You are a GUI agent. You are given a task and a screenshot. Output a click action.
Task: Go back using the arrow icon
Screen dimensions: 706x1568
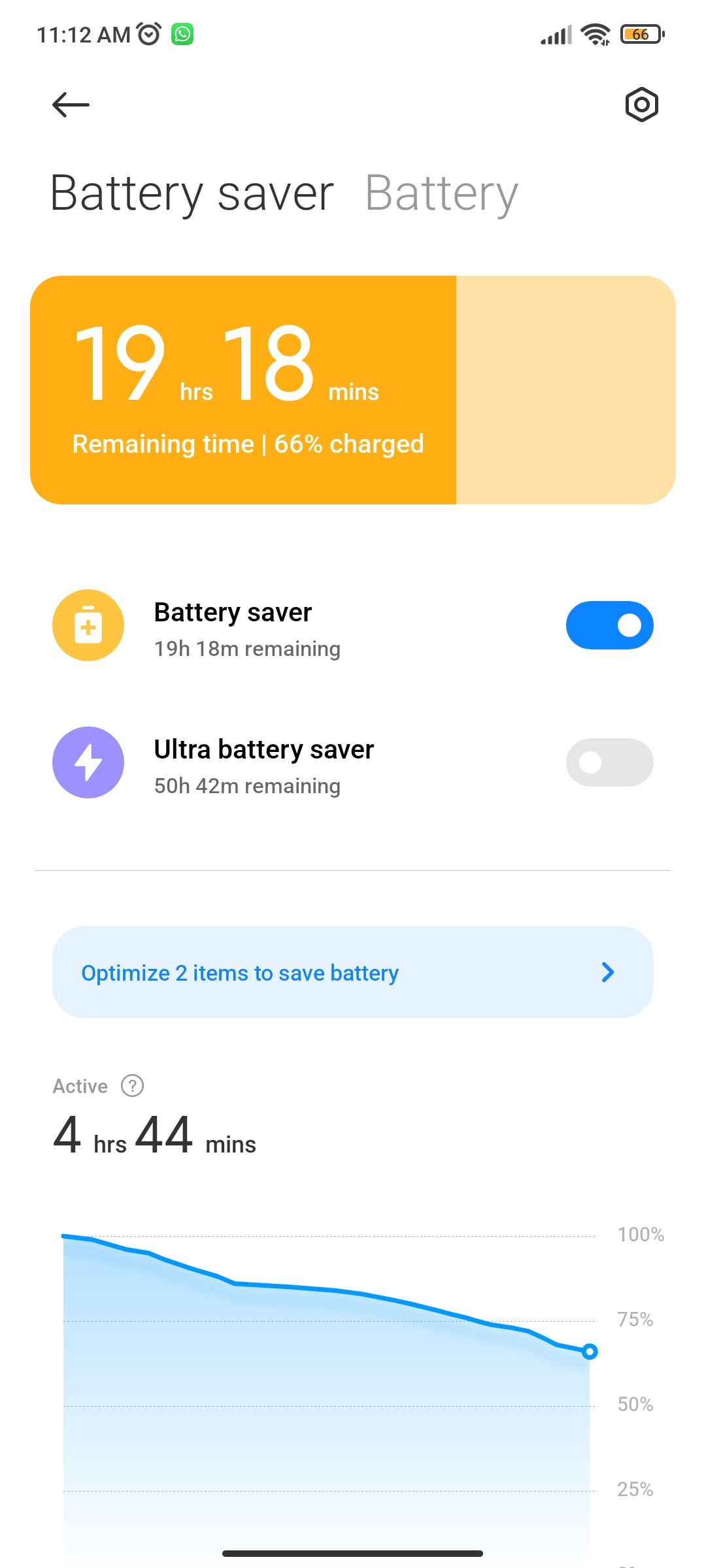(x=71, y=105)
